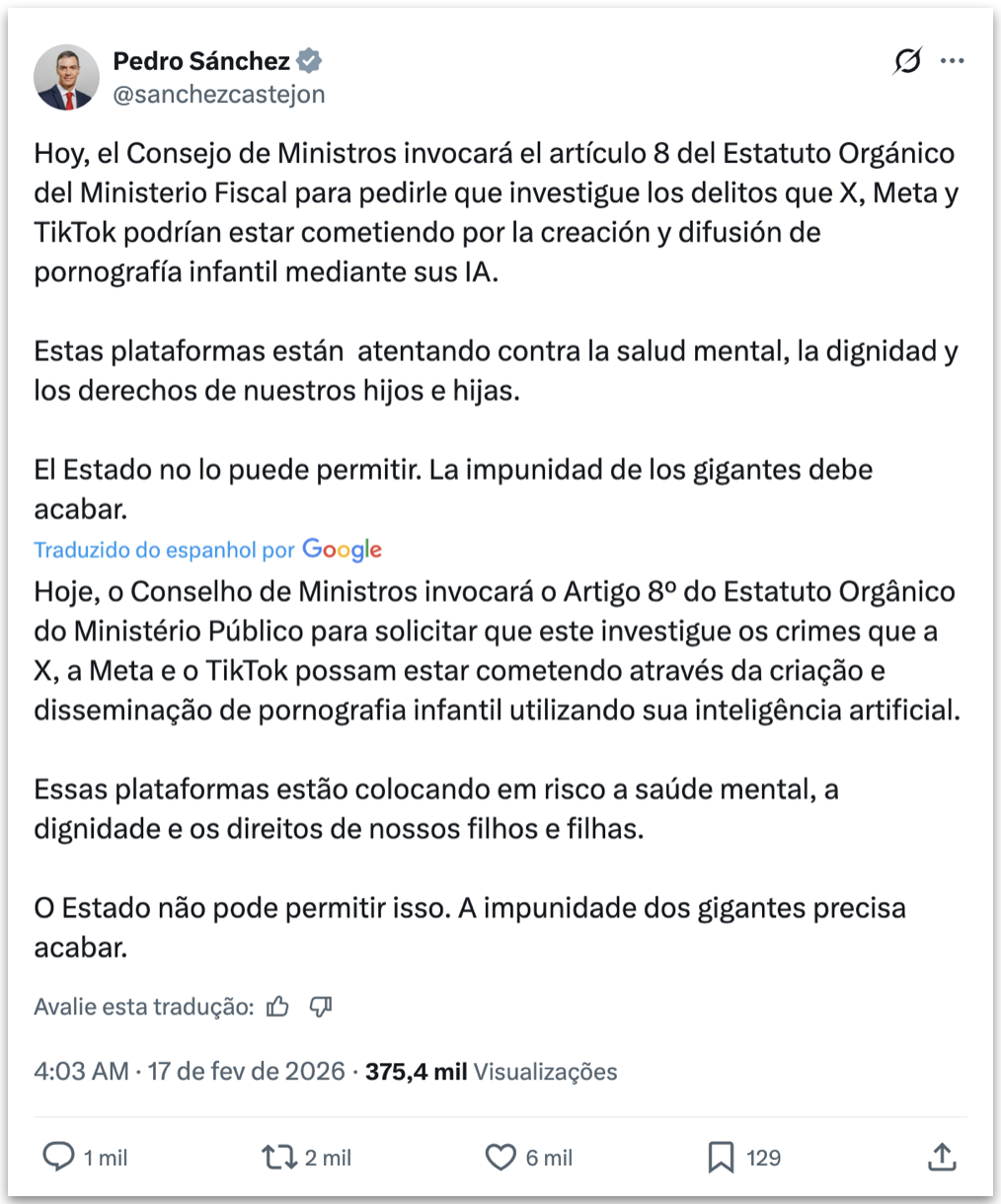Rate the translation with thumbs down

321,1007
